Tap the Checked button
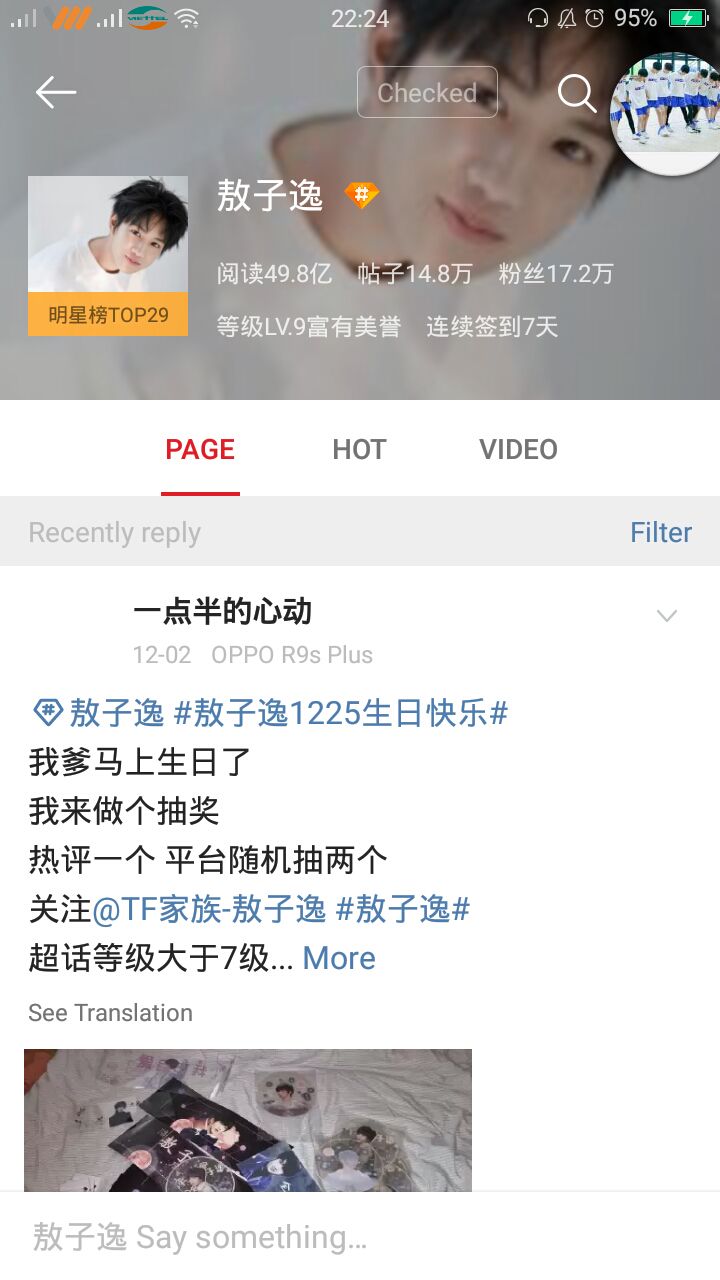The height and width of the screenshot is (1280, 720). pos(427,92)
